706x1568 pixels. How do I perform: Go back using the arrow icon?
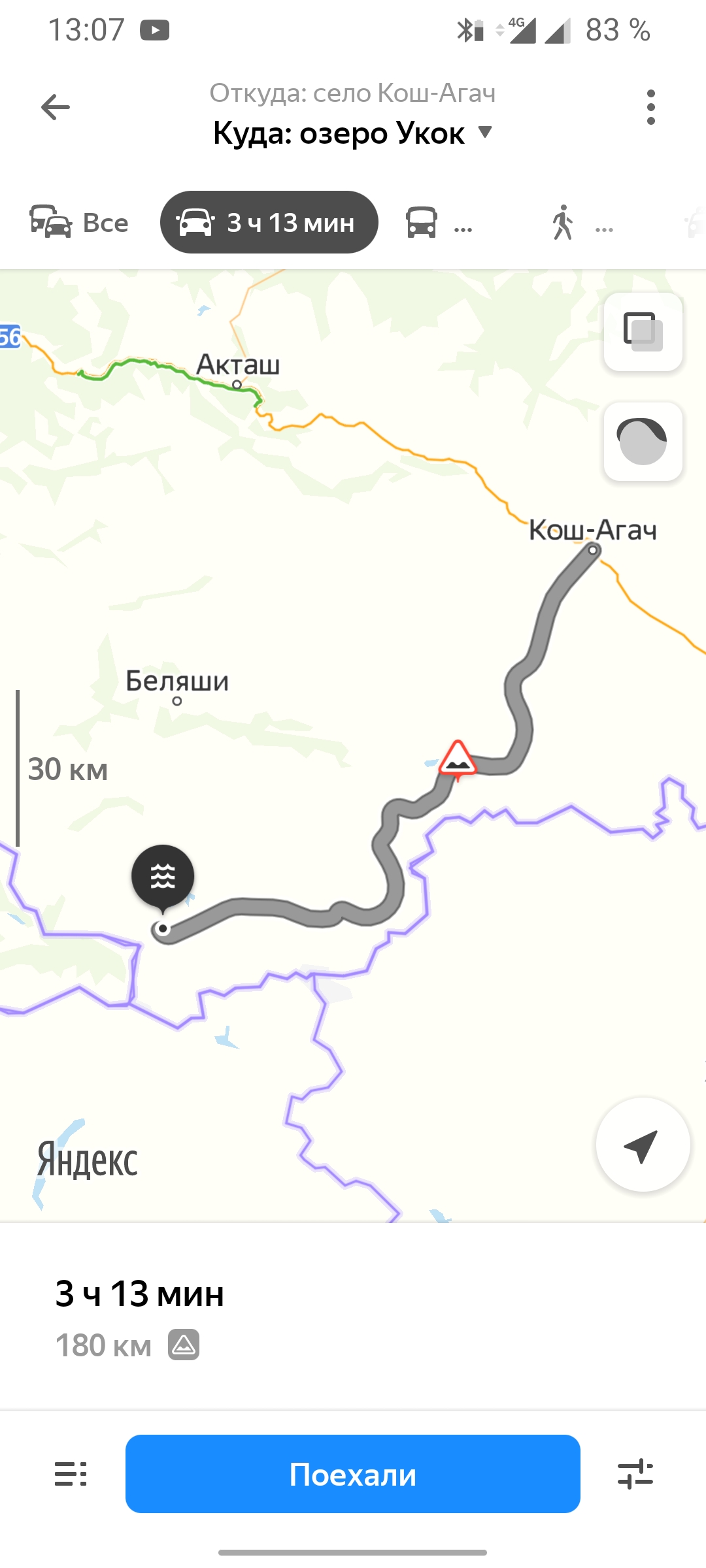56,107
